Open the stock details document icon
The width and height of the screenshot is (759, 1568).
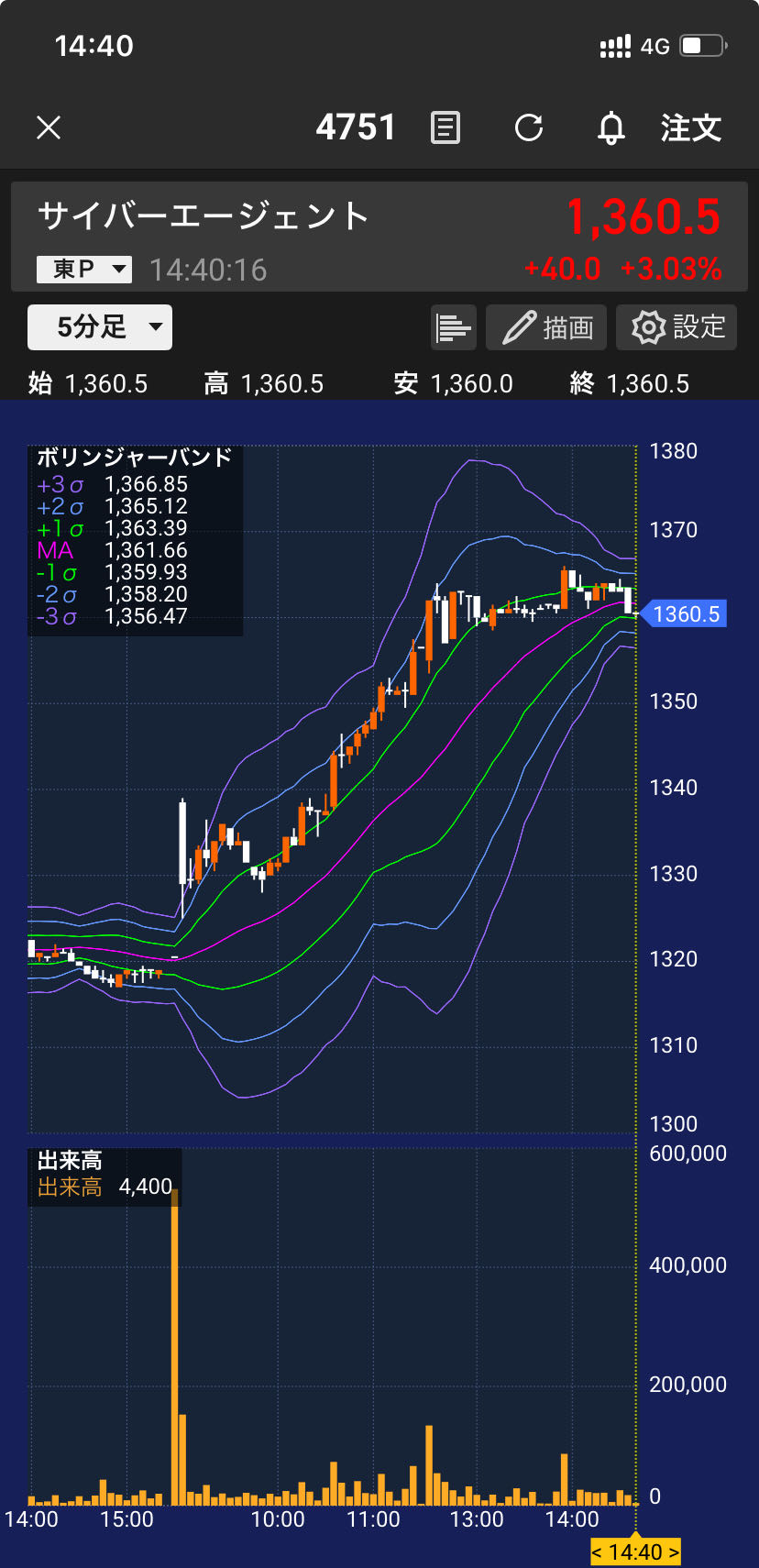coord(445,127)
